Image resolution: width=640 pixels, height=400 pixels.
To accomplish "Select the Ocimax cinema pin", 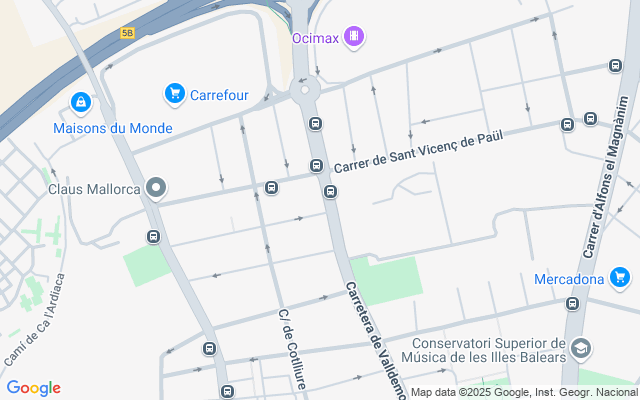I will (x=352, y=38).
